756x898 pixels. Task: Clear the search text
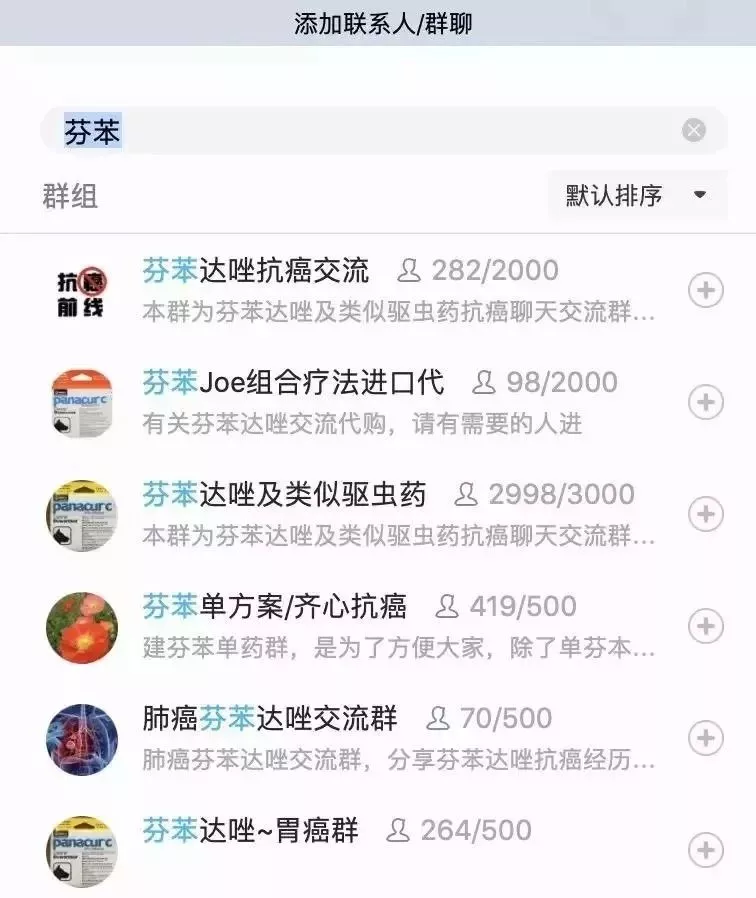click(694, 131)
